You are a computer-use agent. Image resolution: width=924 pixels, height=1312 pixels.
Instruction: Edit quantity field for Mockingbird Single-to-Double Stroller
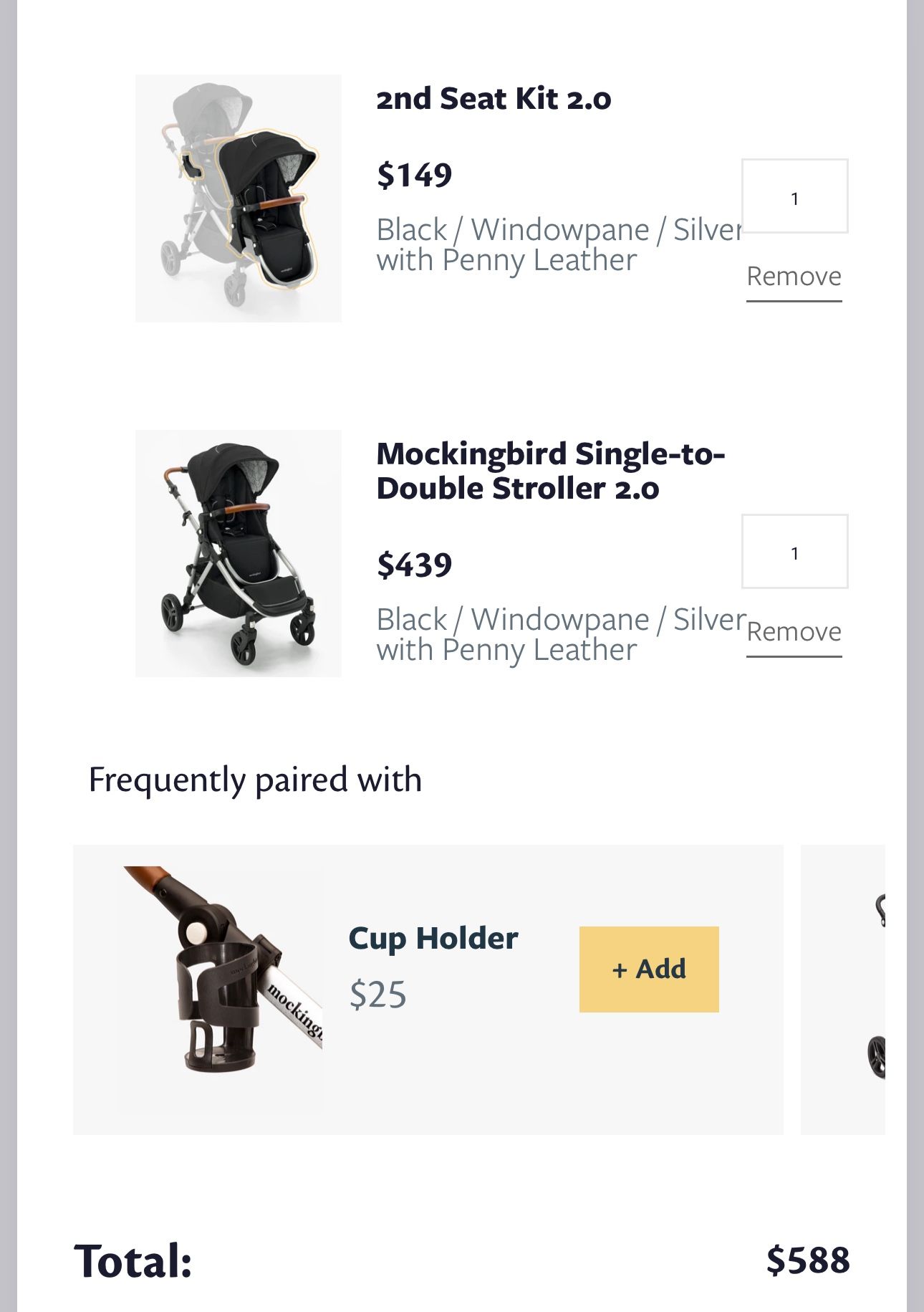click(794, 552)
